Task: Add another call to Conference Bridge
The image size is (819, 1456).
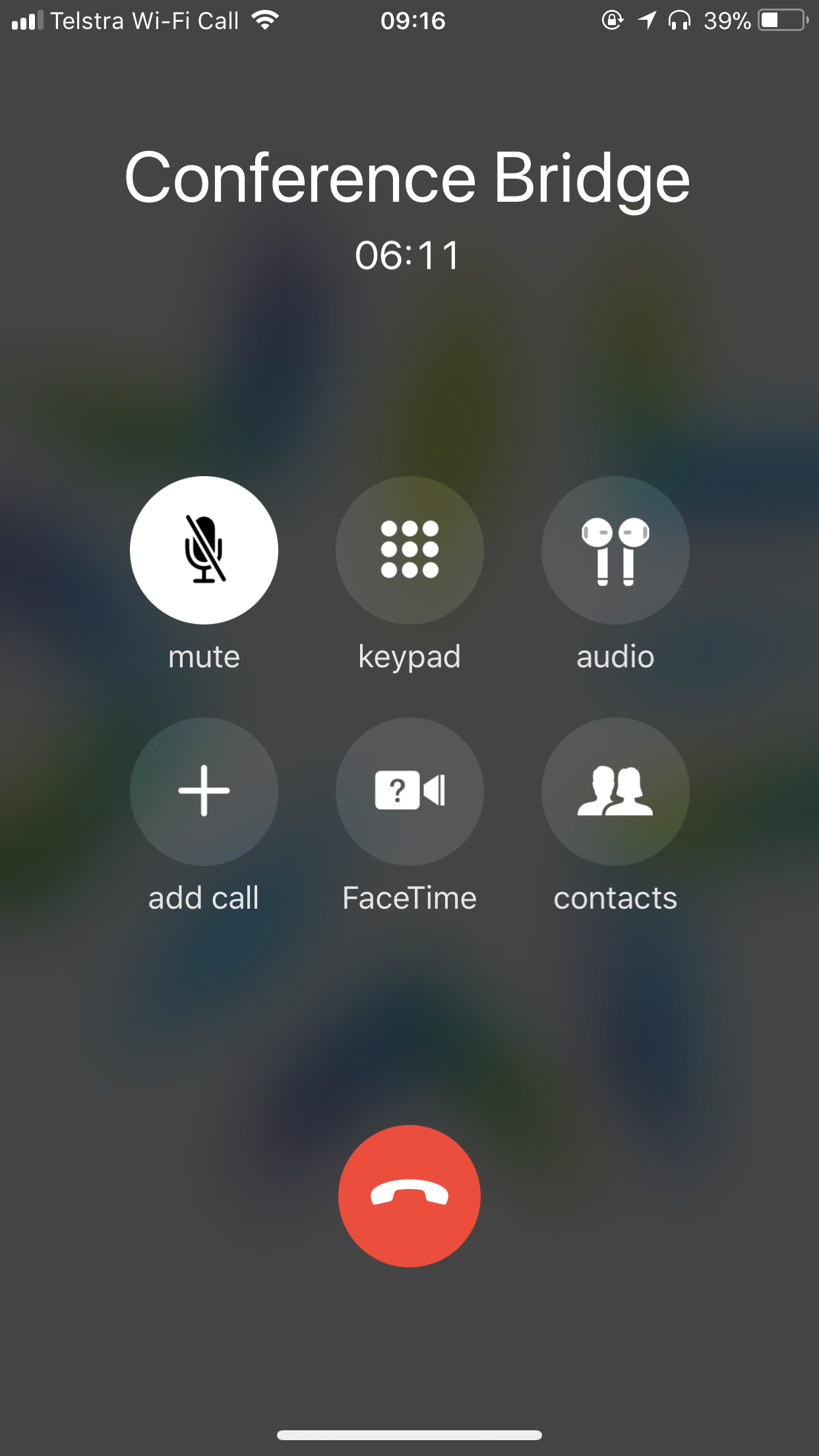Action: pos(204,791)
